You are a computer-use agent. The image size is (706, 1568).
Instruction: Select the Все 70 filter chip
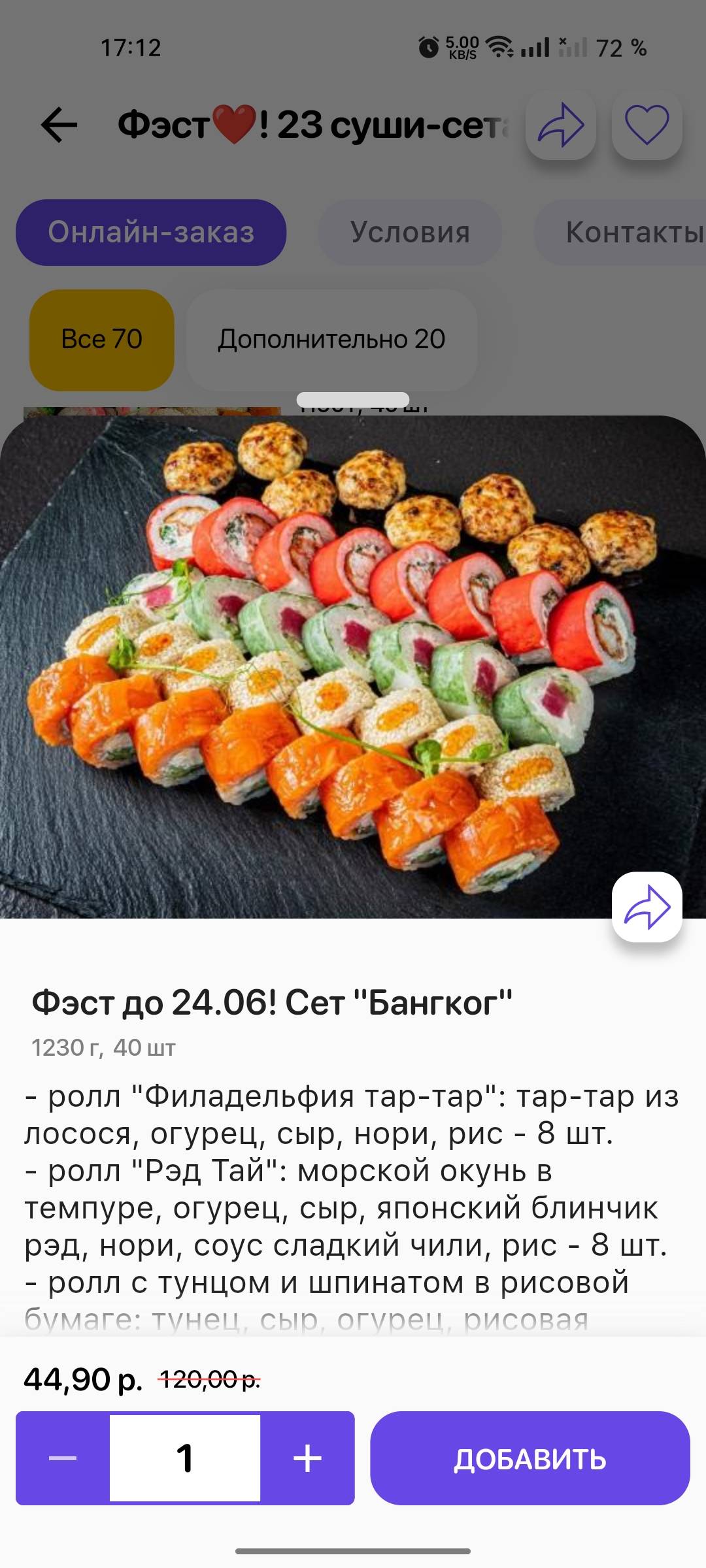tap(101, 340)
